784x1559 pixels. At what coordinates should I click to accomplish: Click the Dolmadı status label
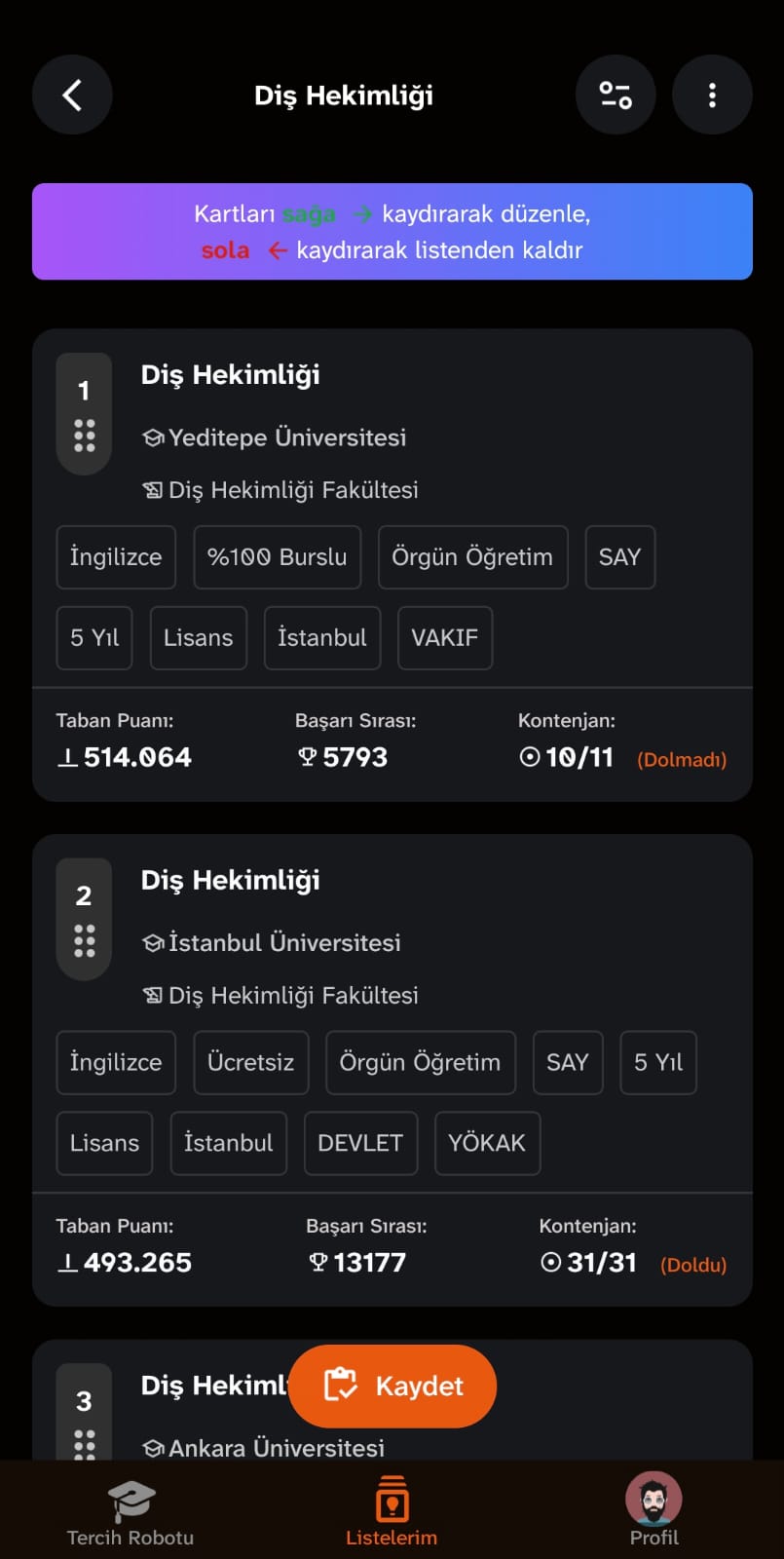click(682, 759)
